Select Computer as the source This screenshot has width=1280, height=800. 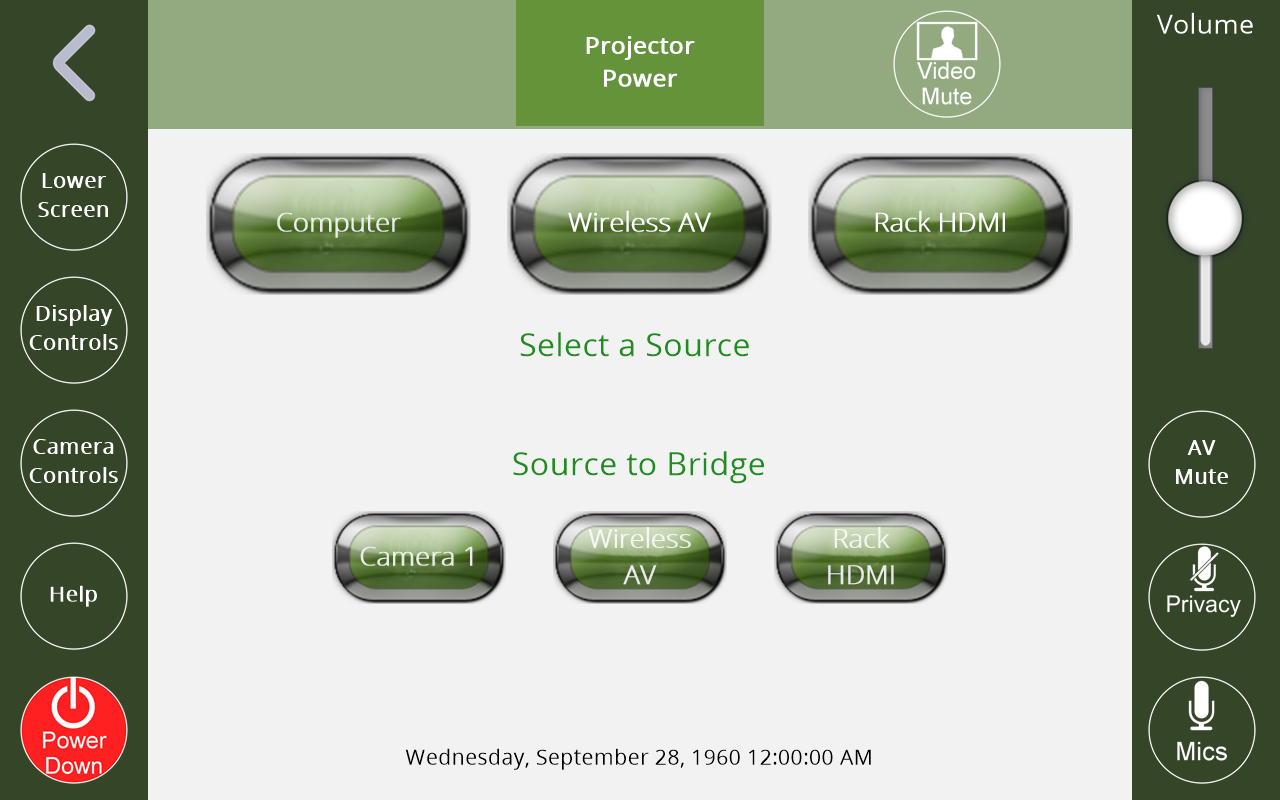coord(338,223)
